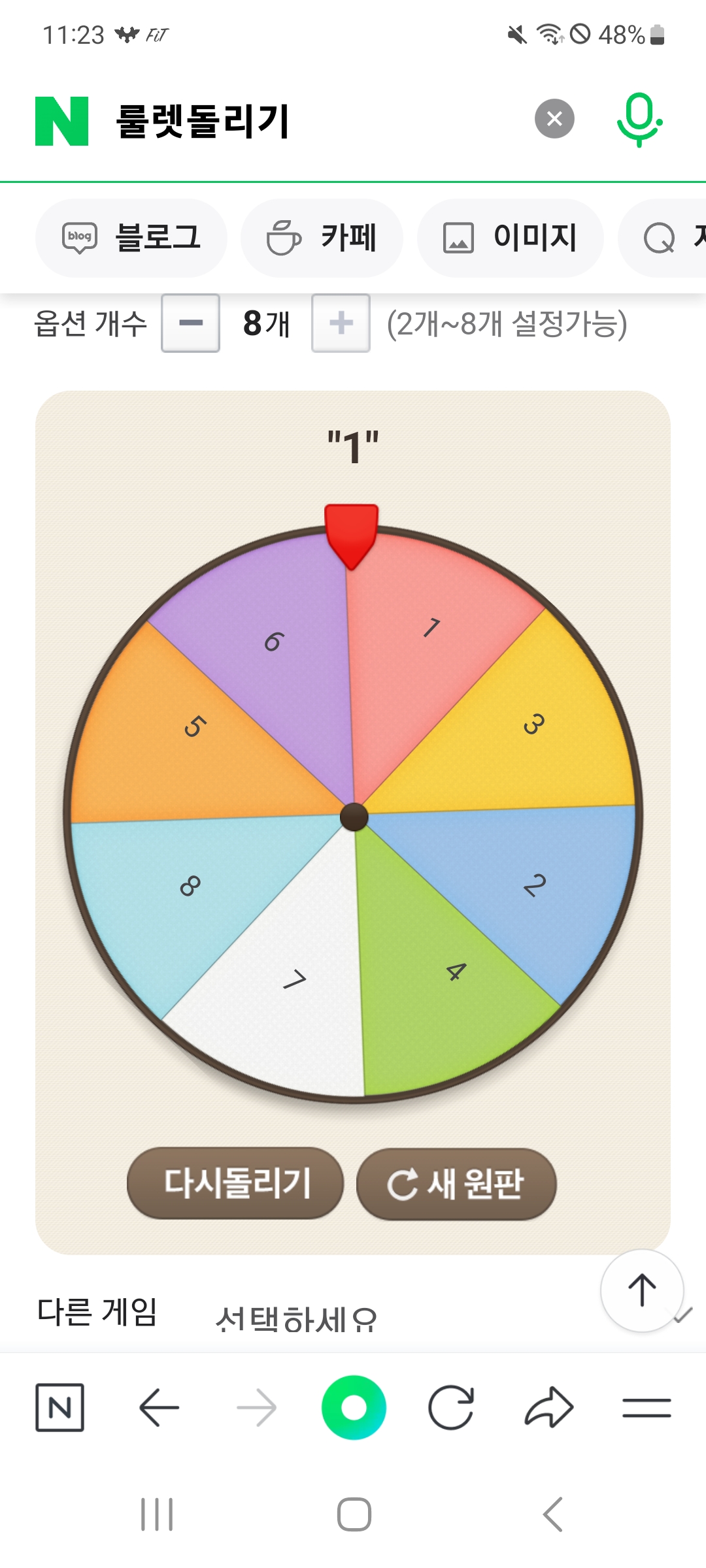
Task: Open the green circle button in the bottom toolbar
Action: click(354, 1407)
